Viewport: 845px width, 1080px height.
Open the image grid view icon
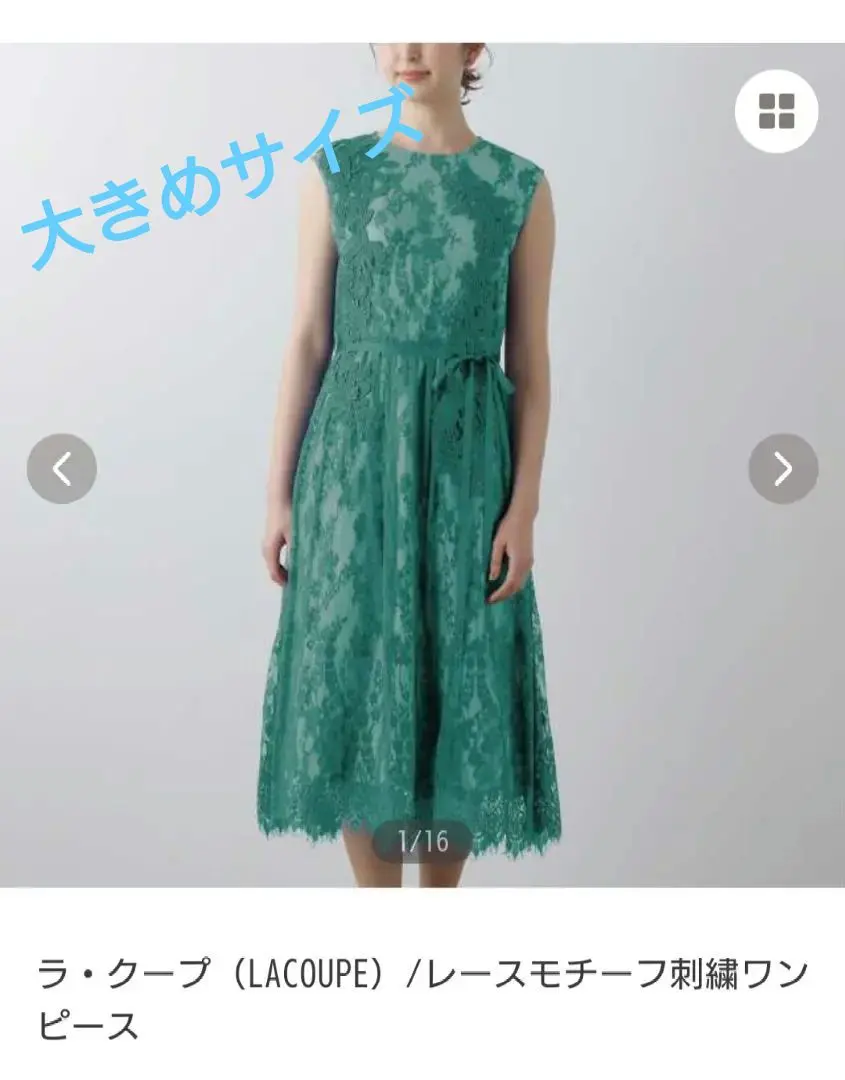776,111
